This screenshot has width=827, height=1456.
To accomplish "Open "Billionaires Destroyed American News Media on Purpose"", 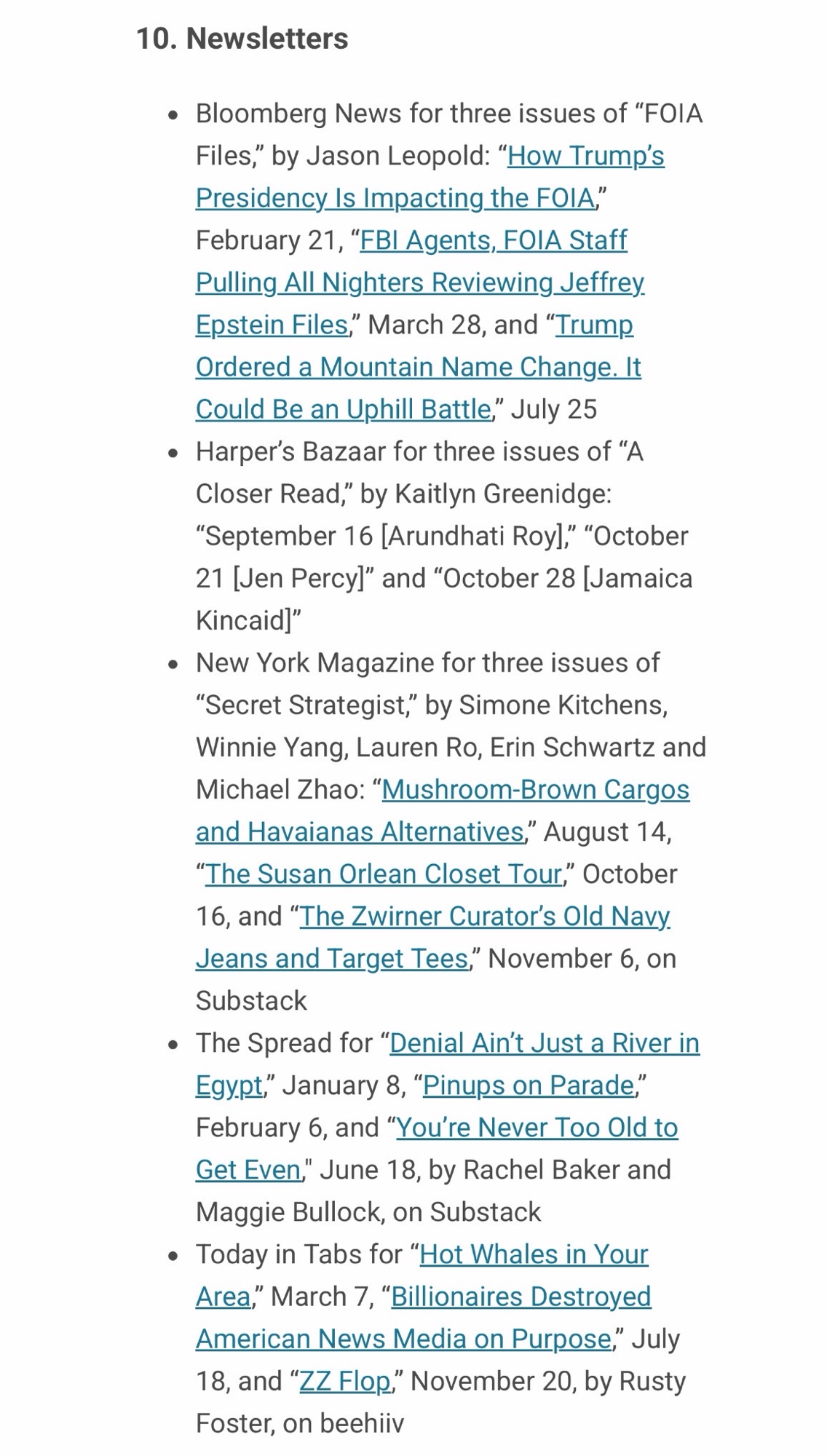I will (521, 1297).
